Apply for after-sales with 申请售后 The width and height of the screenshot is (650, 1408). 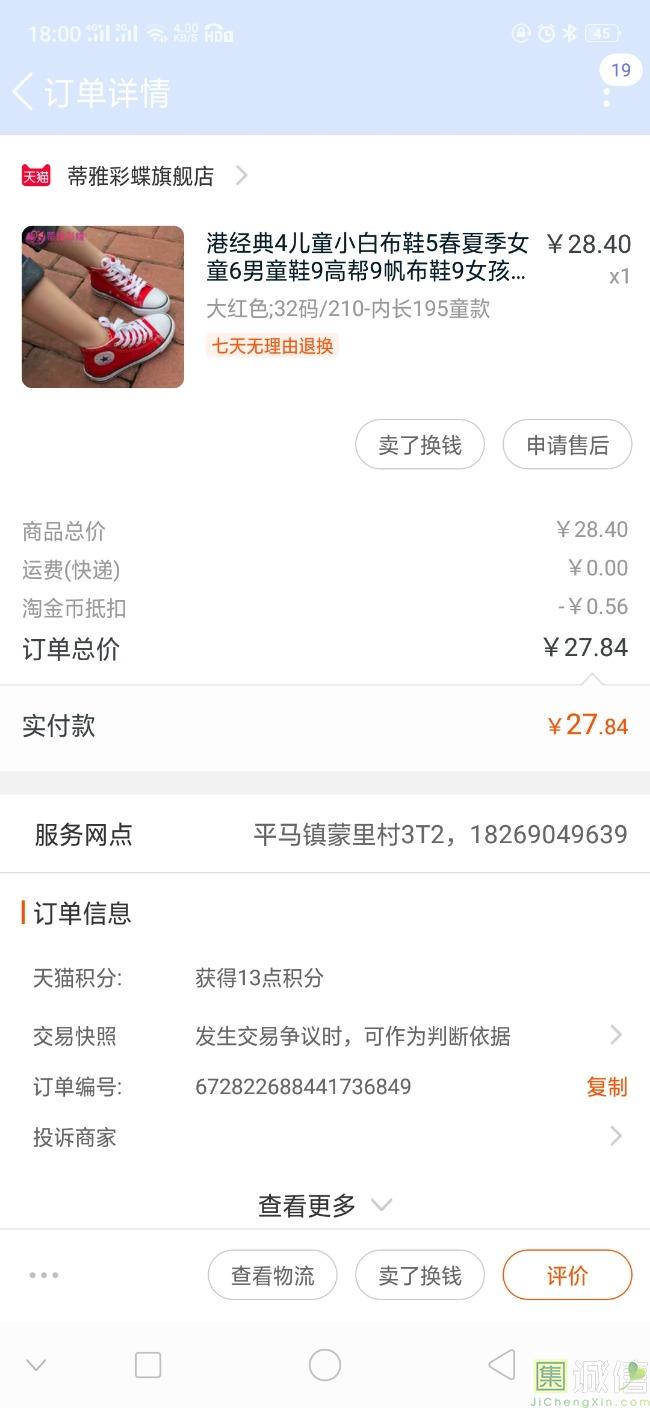(567, 445)
